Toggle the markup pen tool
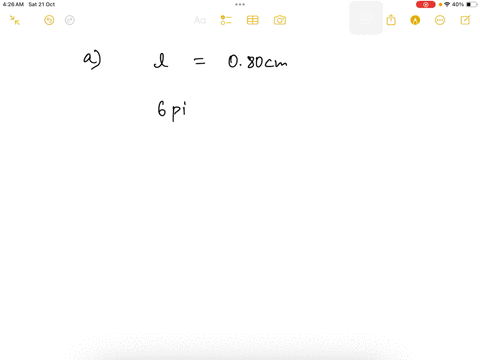The width and height of the screenshot is (480, 360). tap(415, 20)
